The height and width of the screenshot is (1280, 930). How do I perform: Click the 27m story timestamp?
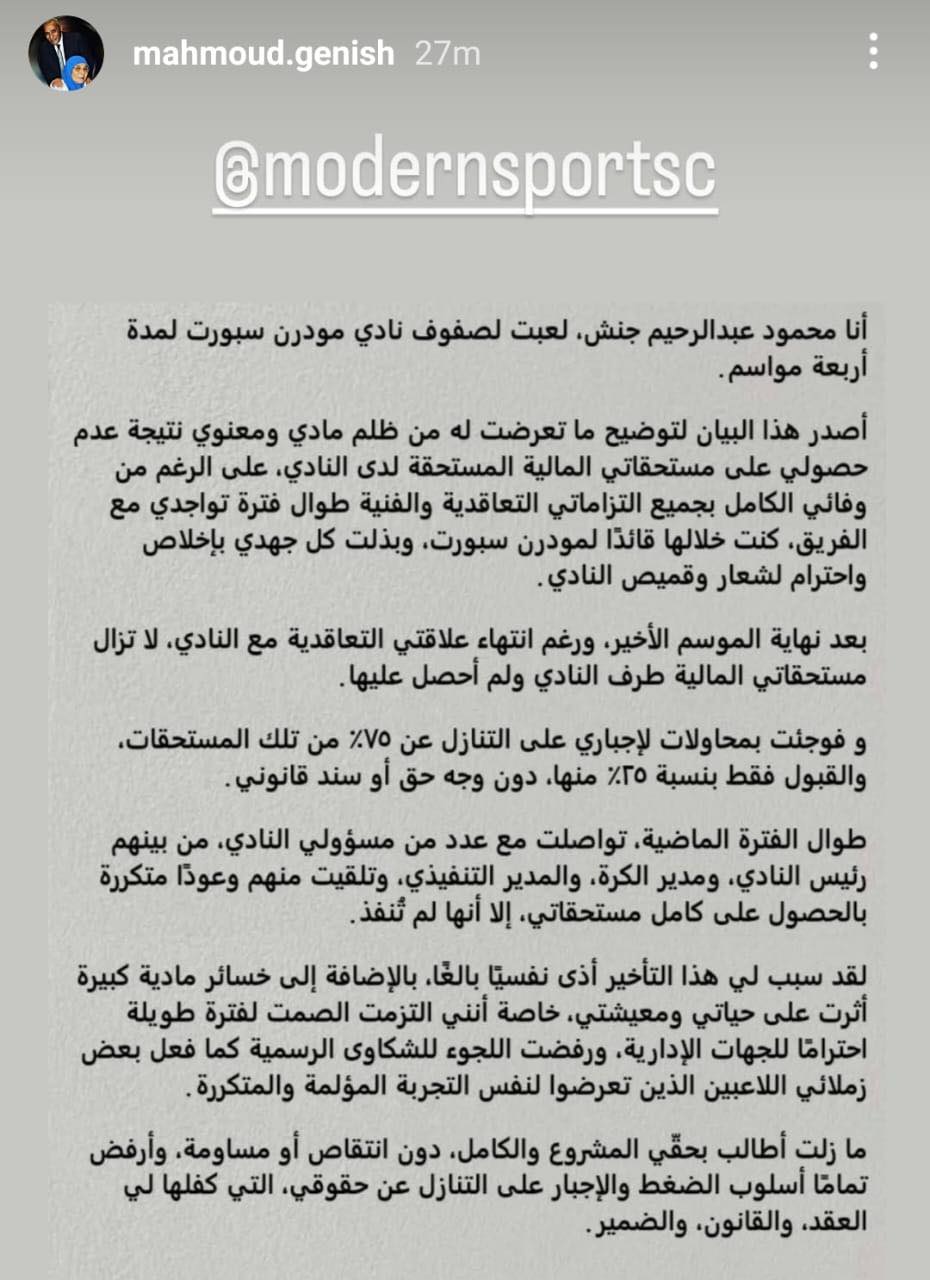tap(434, 55)
